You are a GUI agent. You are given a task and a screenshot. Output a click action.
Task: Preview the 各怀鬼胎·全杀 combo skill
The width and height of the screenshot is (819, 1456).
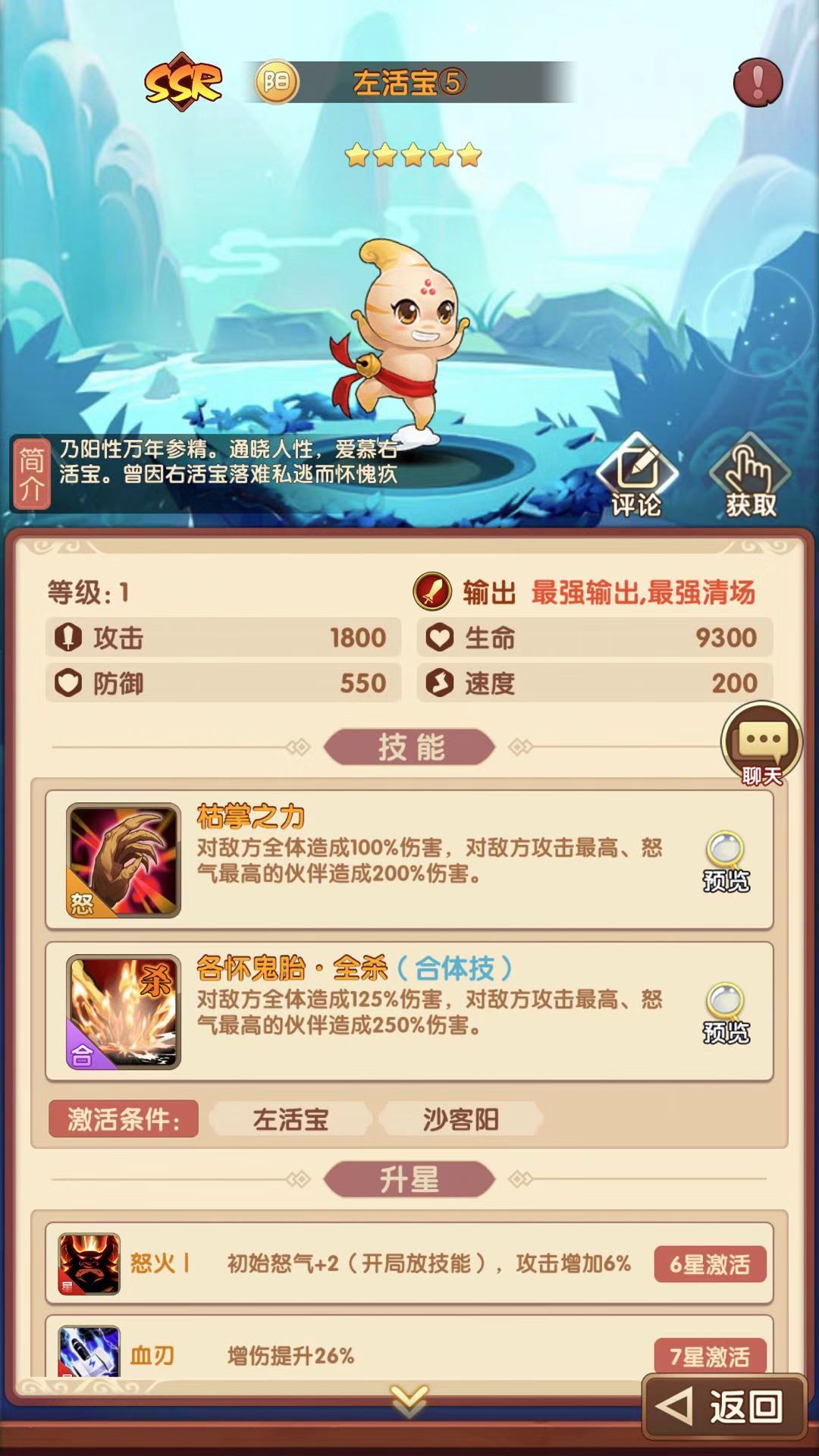pyautogui.click(x=726, y=1012)
